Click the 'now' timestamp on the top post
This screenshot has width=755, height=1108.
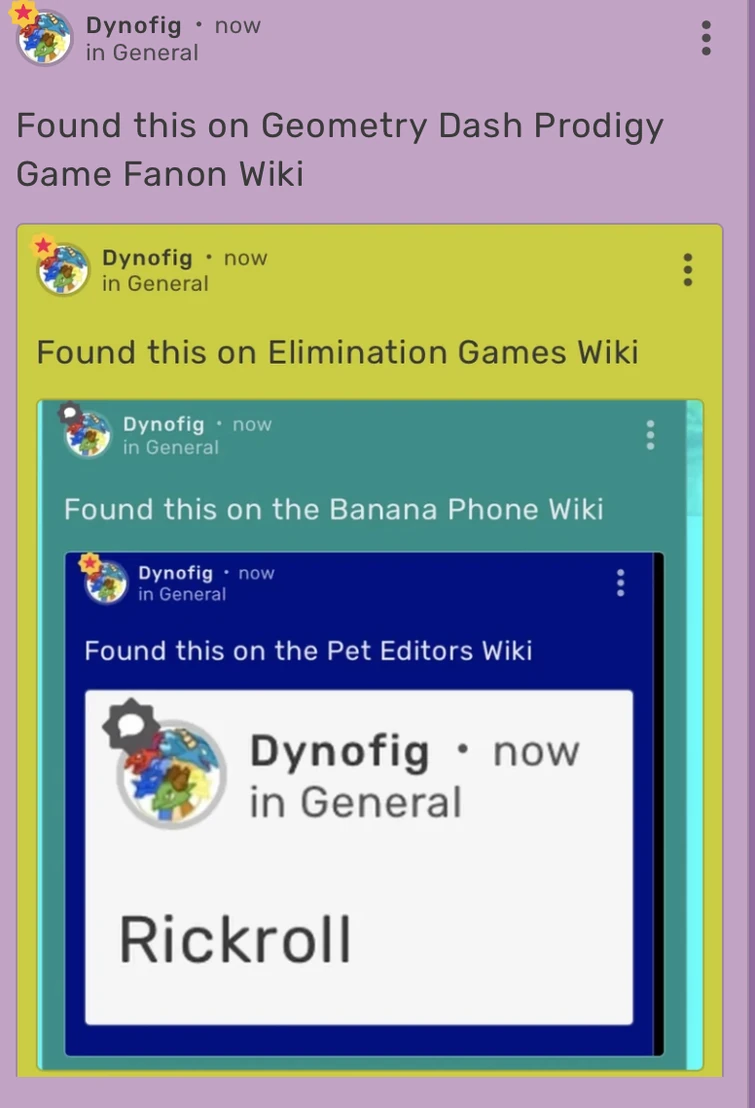tap(237, 25)
